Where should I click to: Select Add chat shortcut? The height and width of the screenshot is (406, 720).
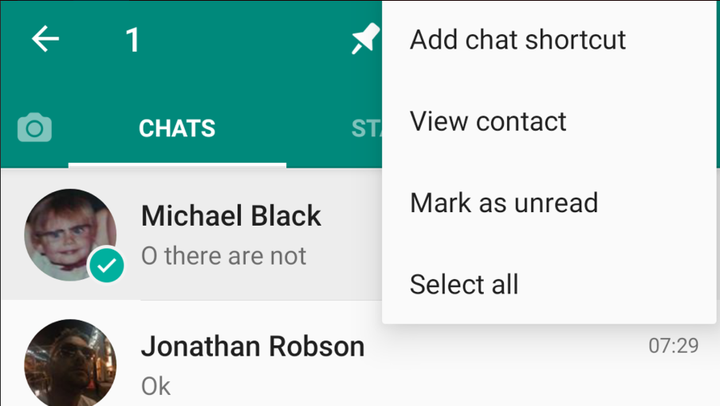(518, 40)
